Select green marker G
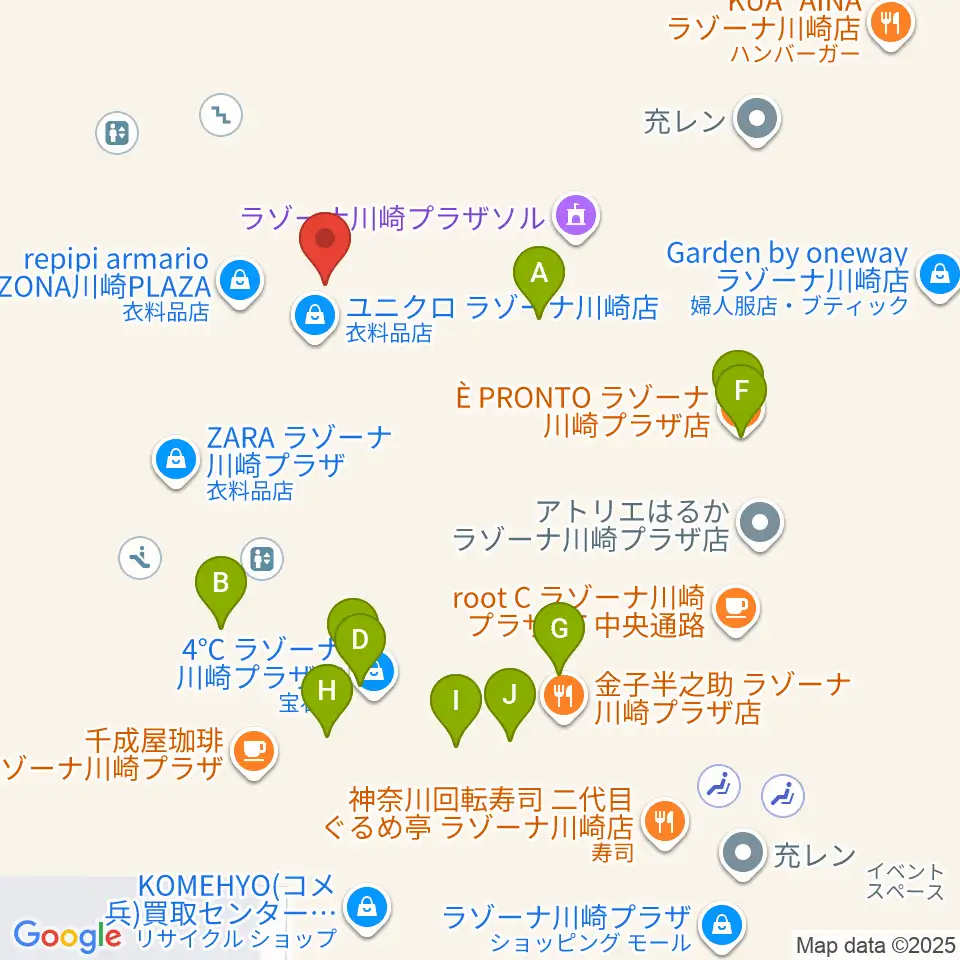The image size is (960, 960). [559, 637]
